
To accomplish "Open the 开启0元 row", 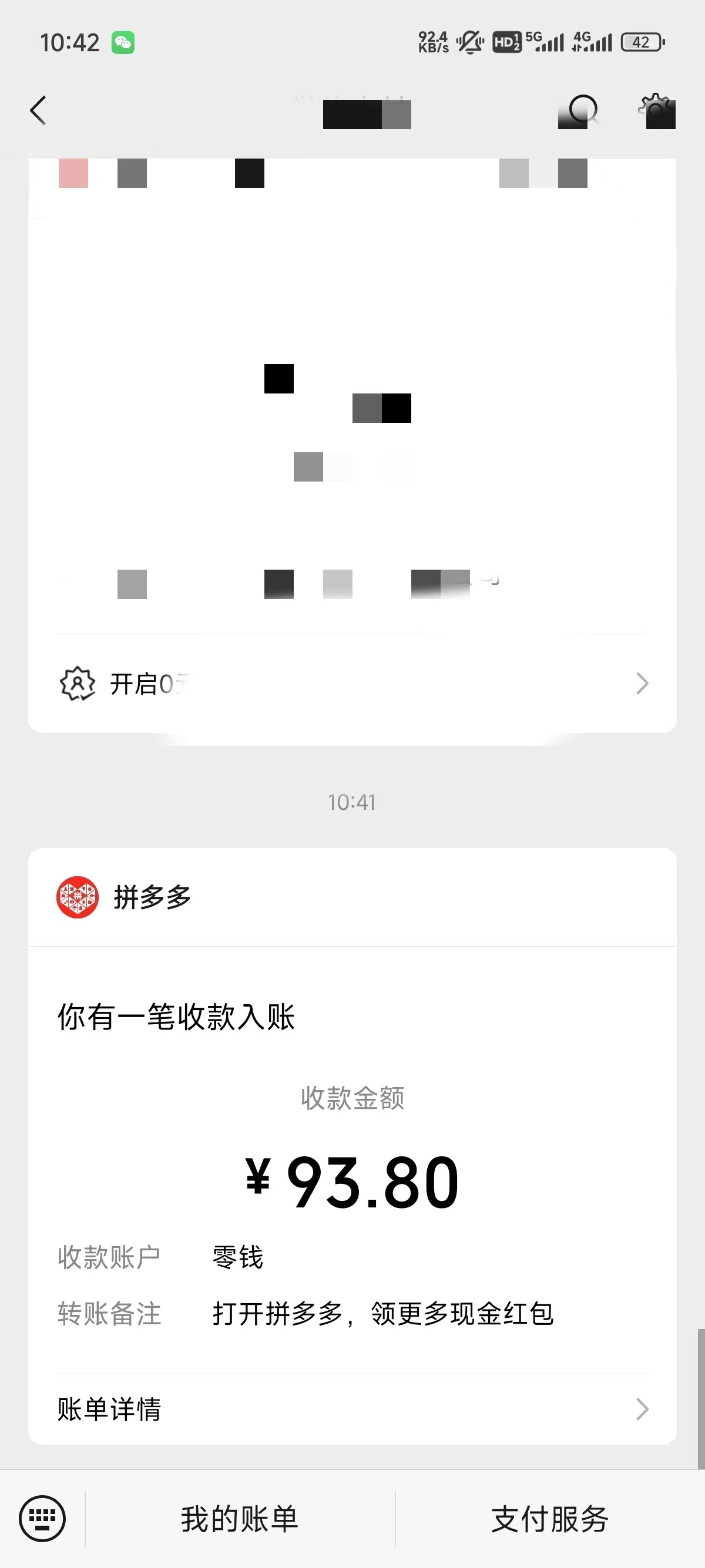I will (352, 684).
